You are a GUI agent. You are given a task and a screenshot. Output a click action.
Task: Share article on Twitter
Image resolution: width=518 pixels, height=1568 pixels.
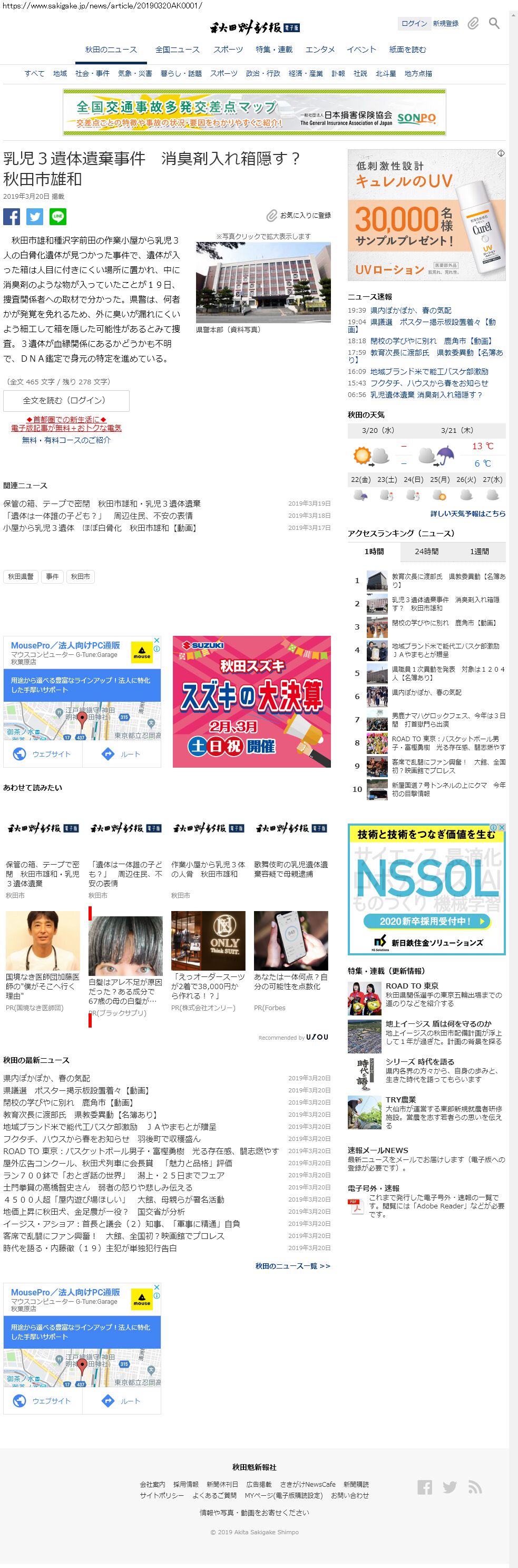point(35,217)
